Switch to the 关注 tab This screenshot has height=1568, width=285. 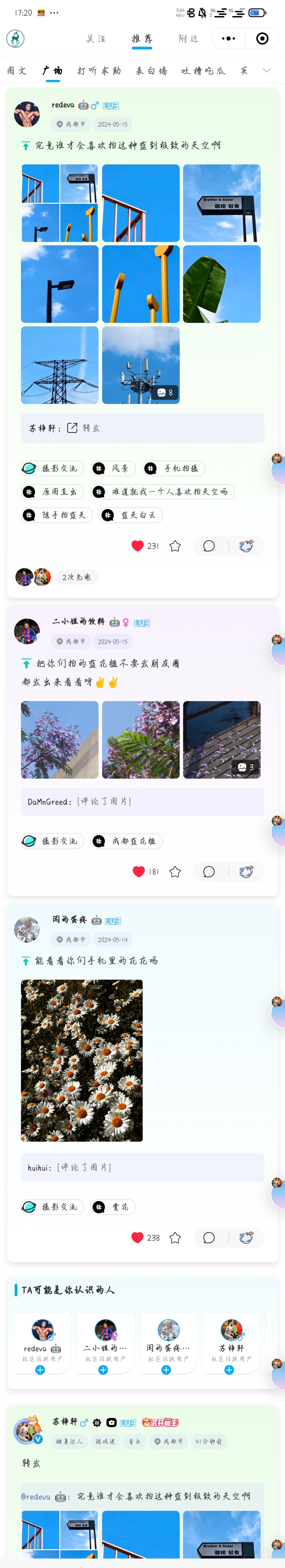pos(95,39)
